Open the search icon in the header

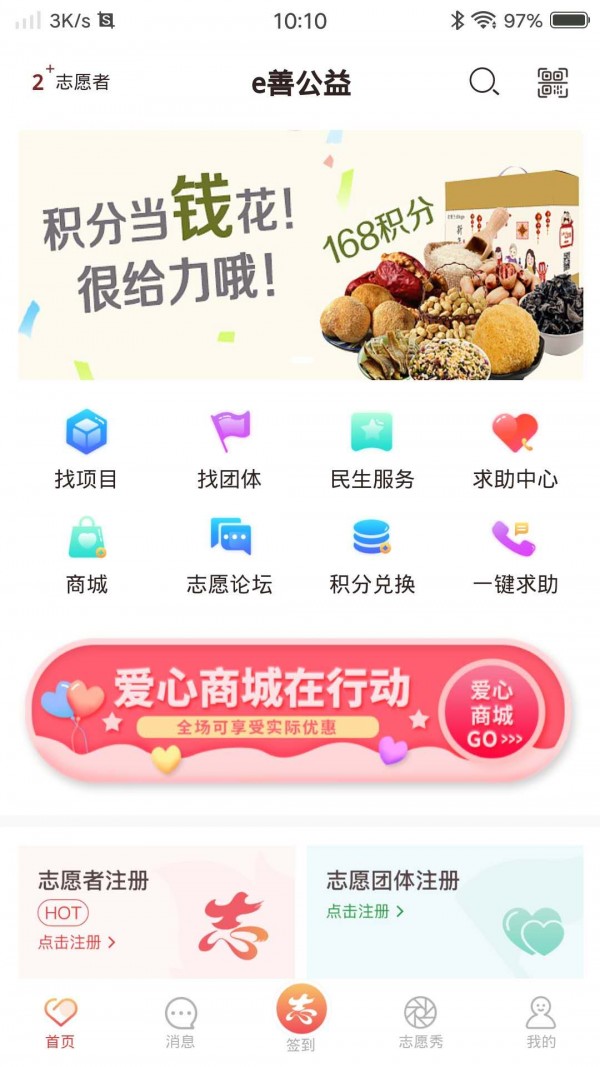pyautogui.click(x=483, y=82)
